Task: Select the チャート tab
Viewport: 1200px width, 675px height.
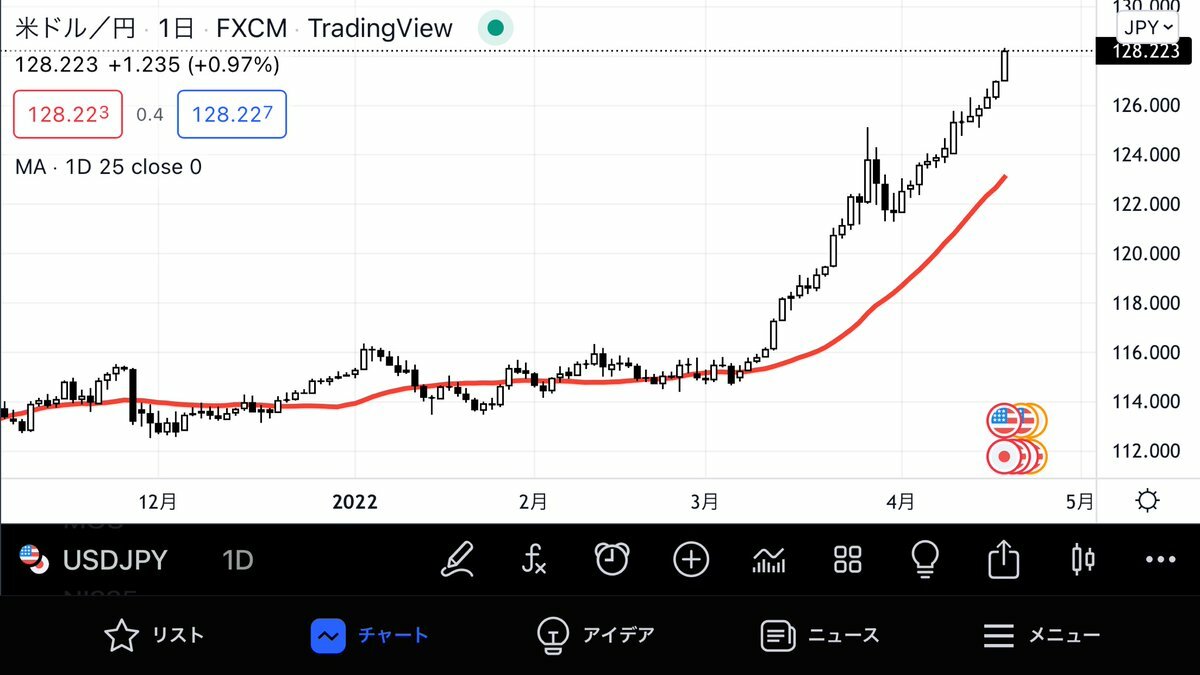Action: 370,635
